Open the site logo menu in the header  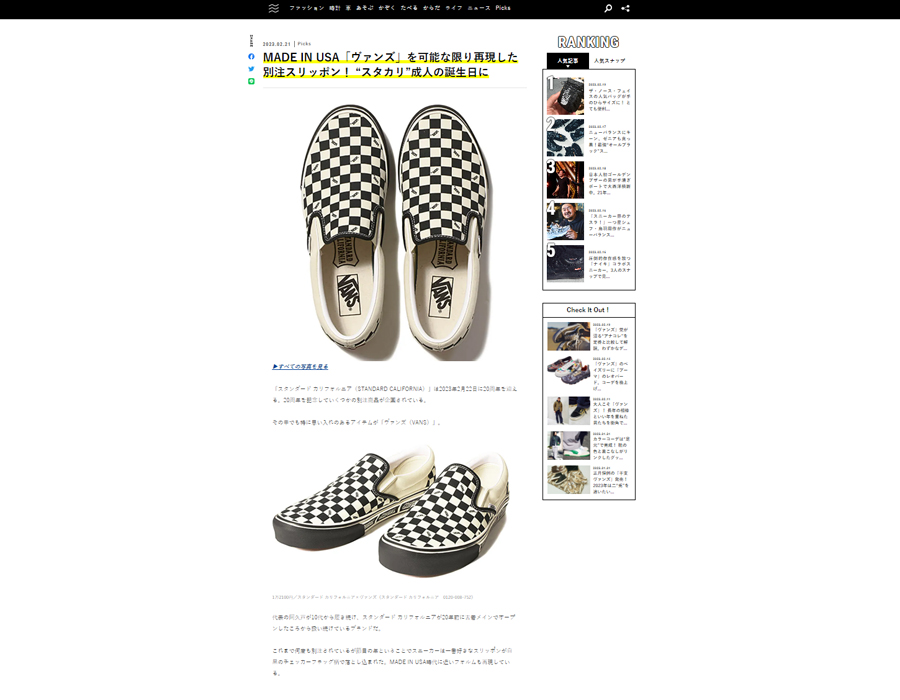pyautogui.click(x=273, y=8)
